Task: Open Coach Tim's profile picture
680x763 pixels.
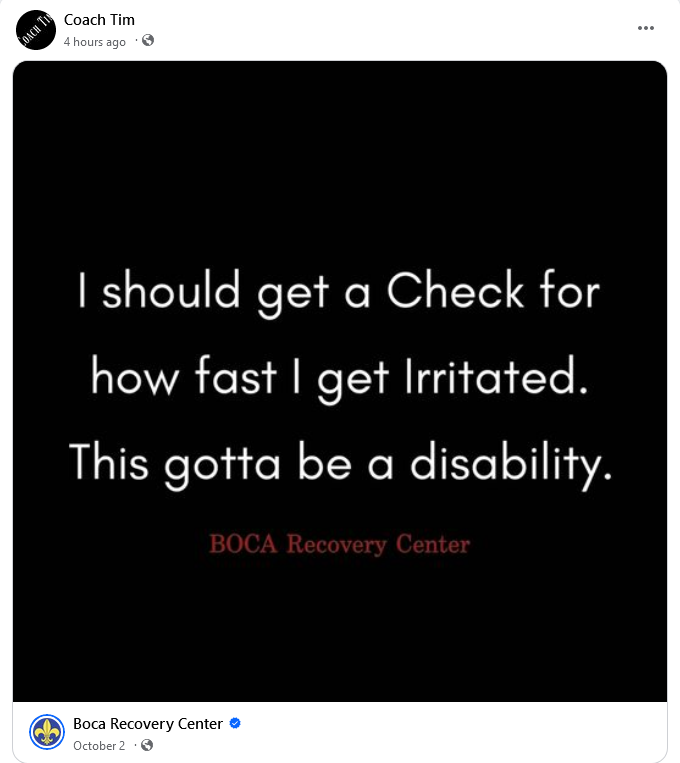Action: pos(36,29)
